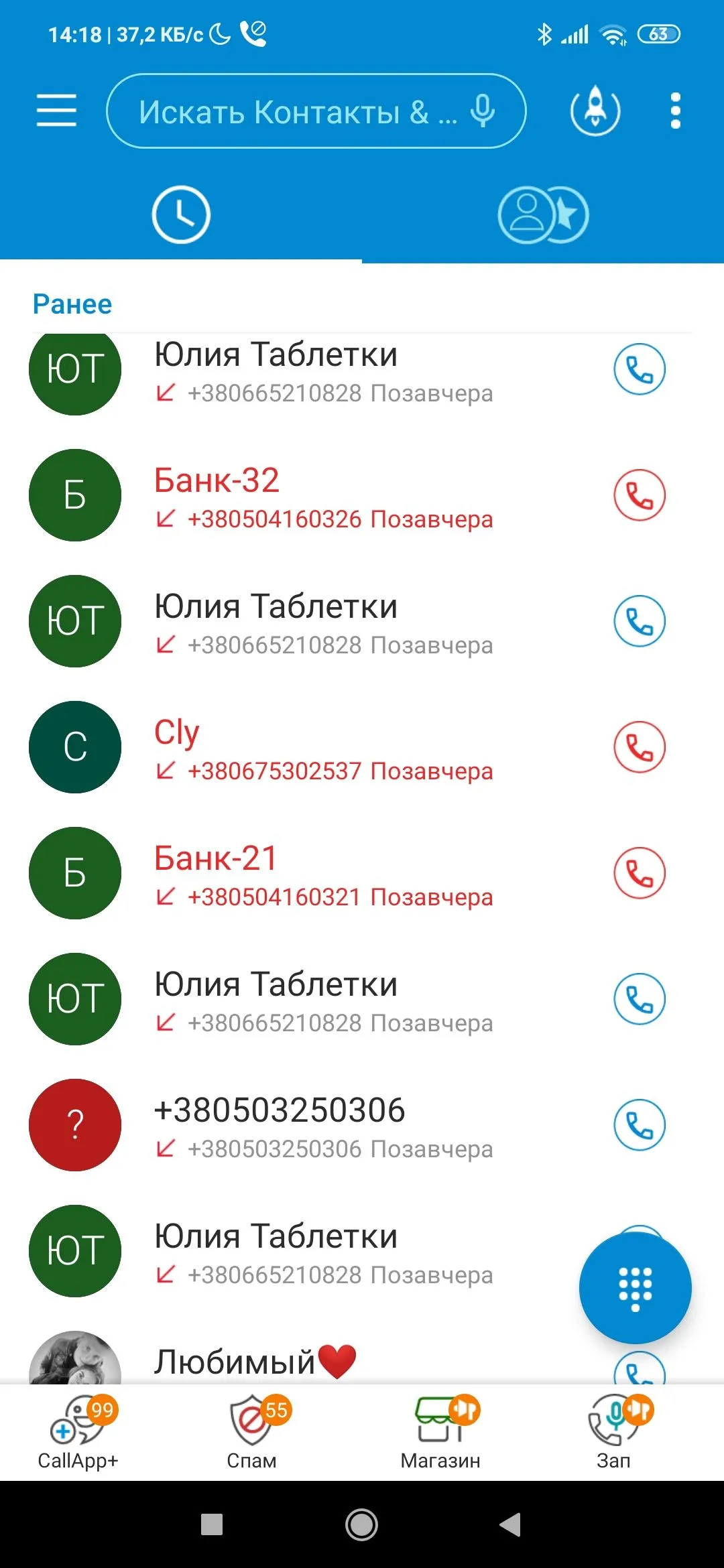This screenshot has height=1568, width=724.
Task: Open the three-dot overflow menu
Action: click(675, 111)
